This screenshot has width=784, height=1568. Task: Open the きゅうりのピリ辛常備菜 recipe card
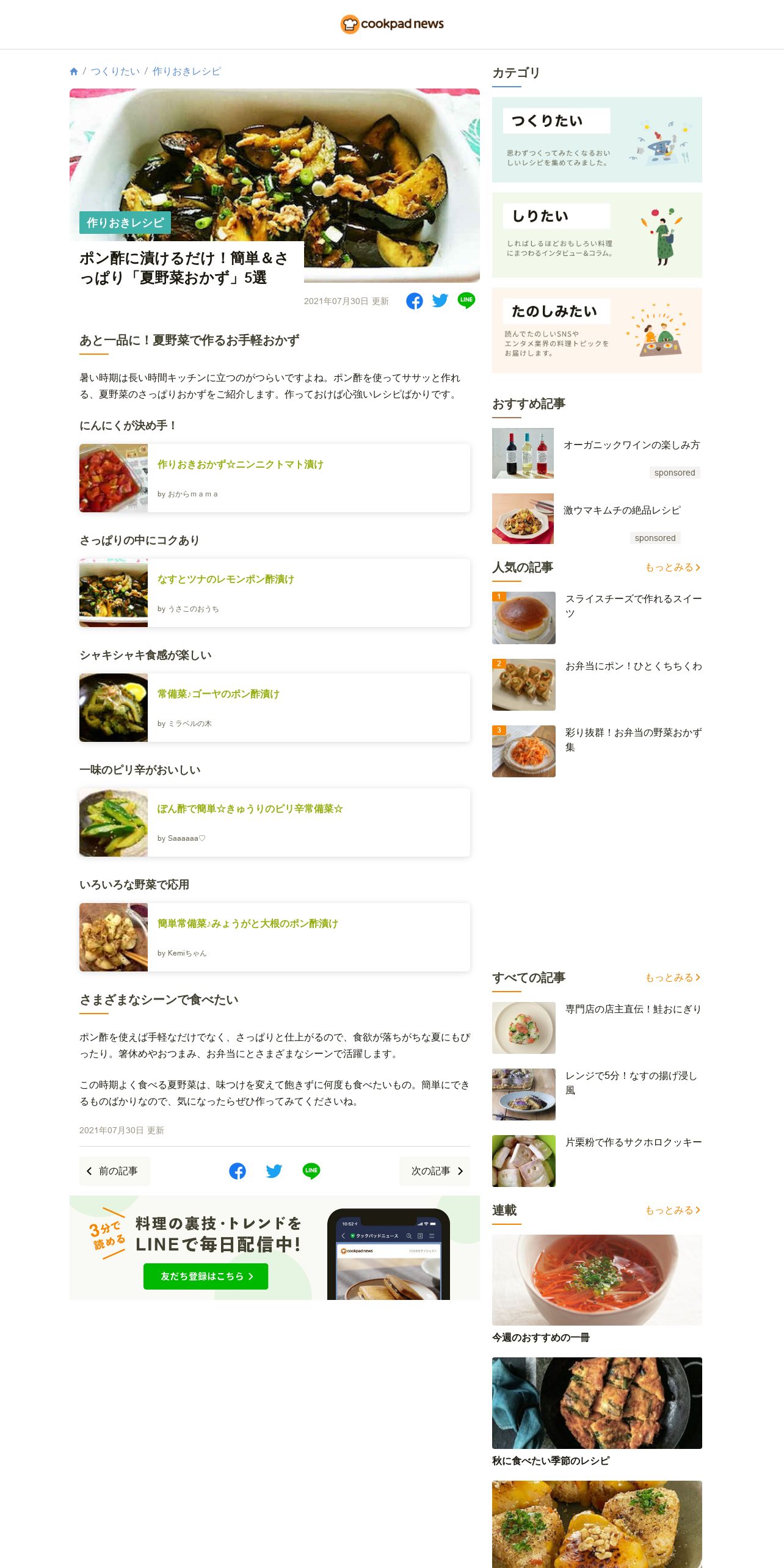(275, 822)
